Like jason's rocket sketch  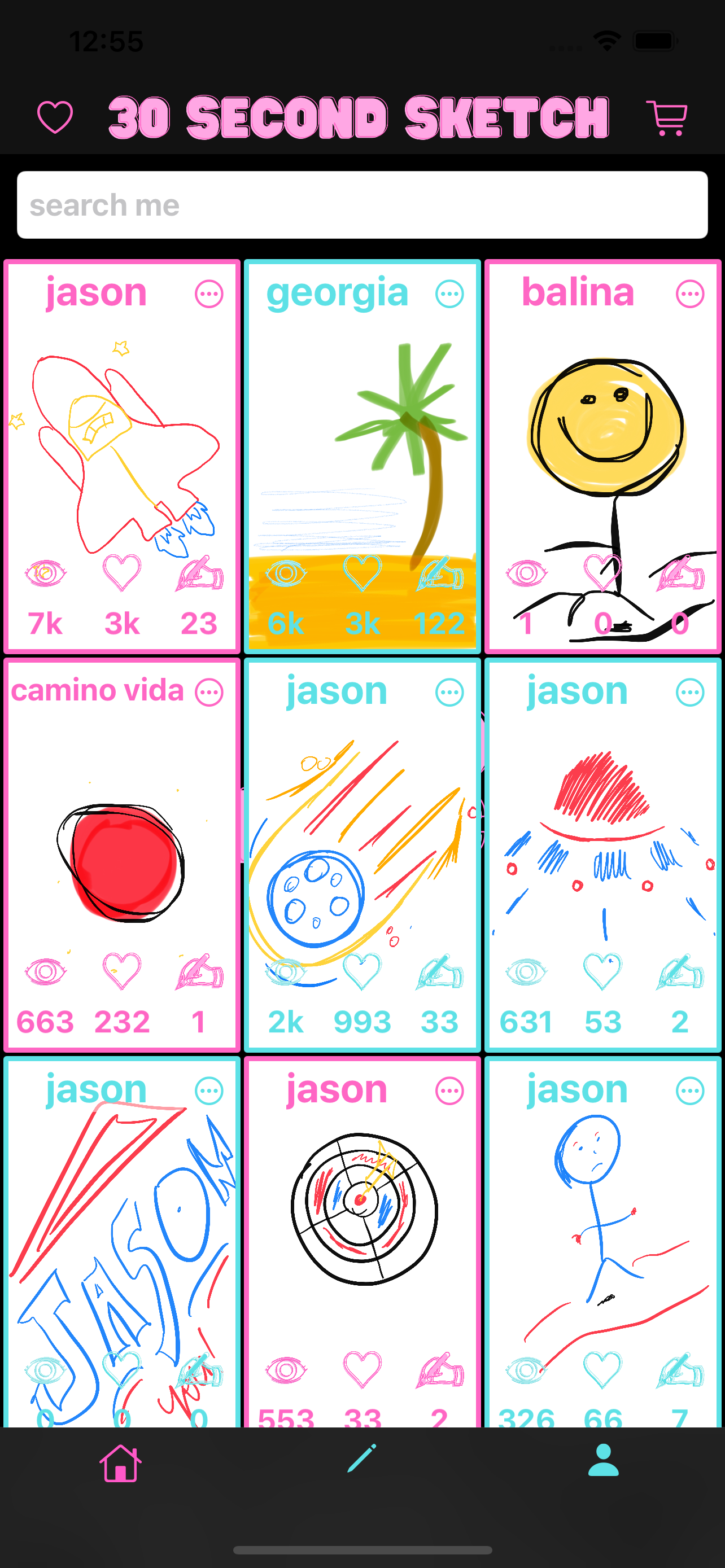coord(122,572)
